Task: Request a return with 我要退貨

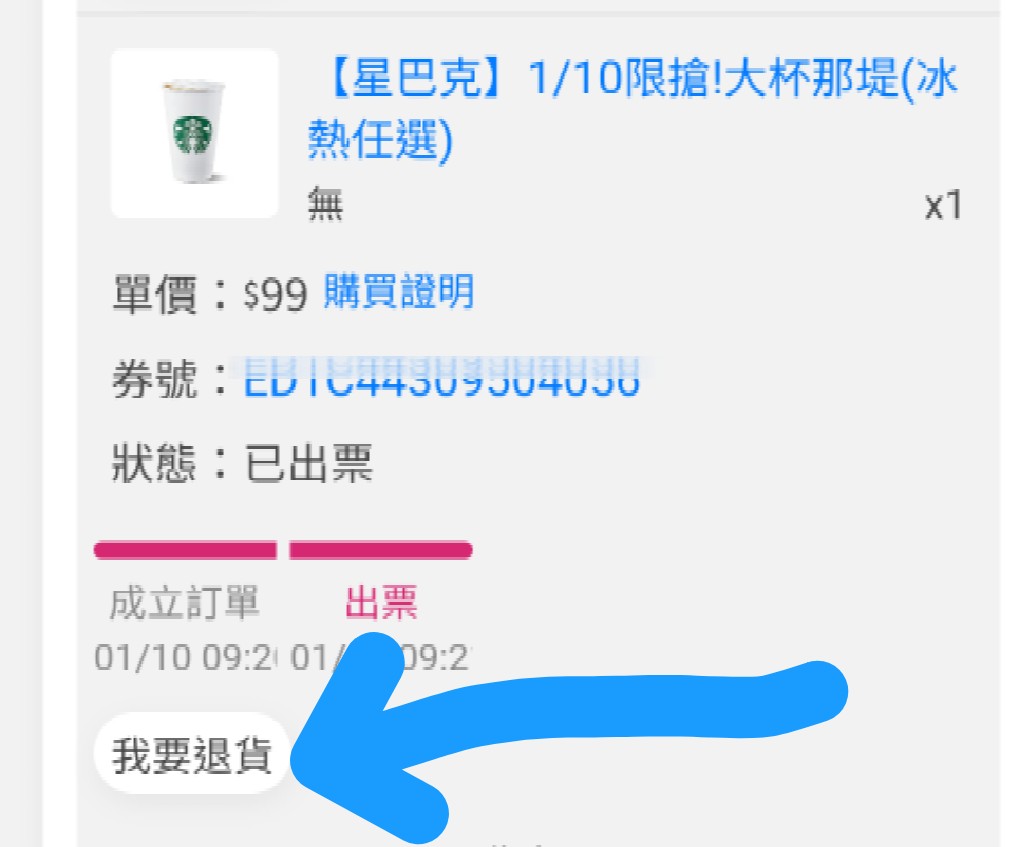Action: pyautogui.click(x=192, y=755)
